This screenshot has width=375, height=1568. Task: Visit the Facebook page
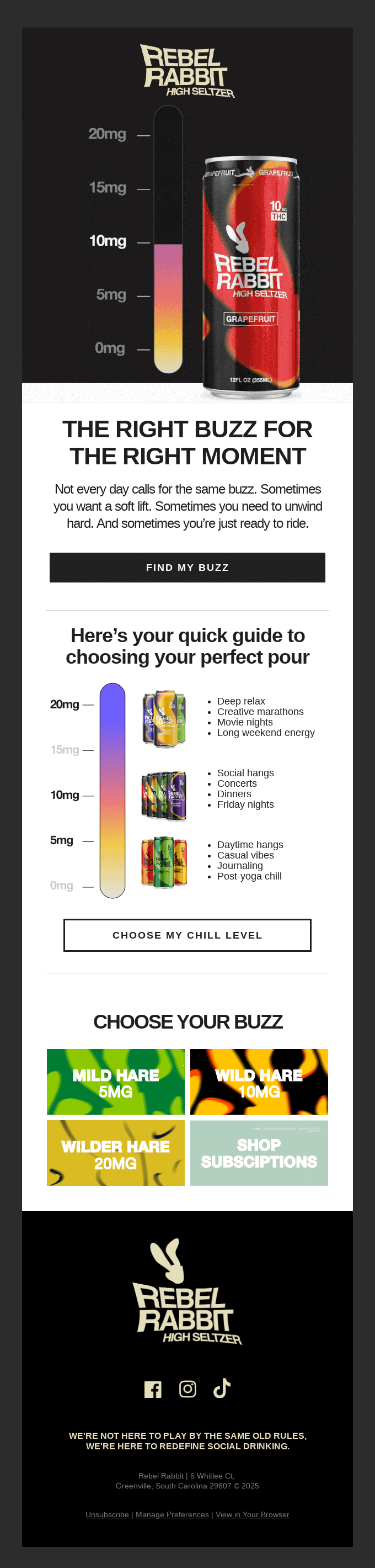click(153, 1389)
